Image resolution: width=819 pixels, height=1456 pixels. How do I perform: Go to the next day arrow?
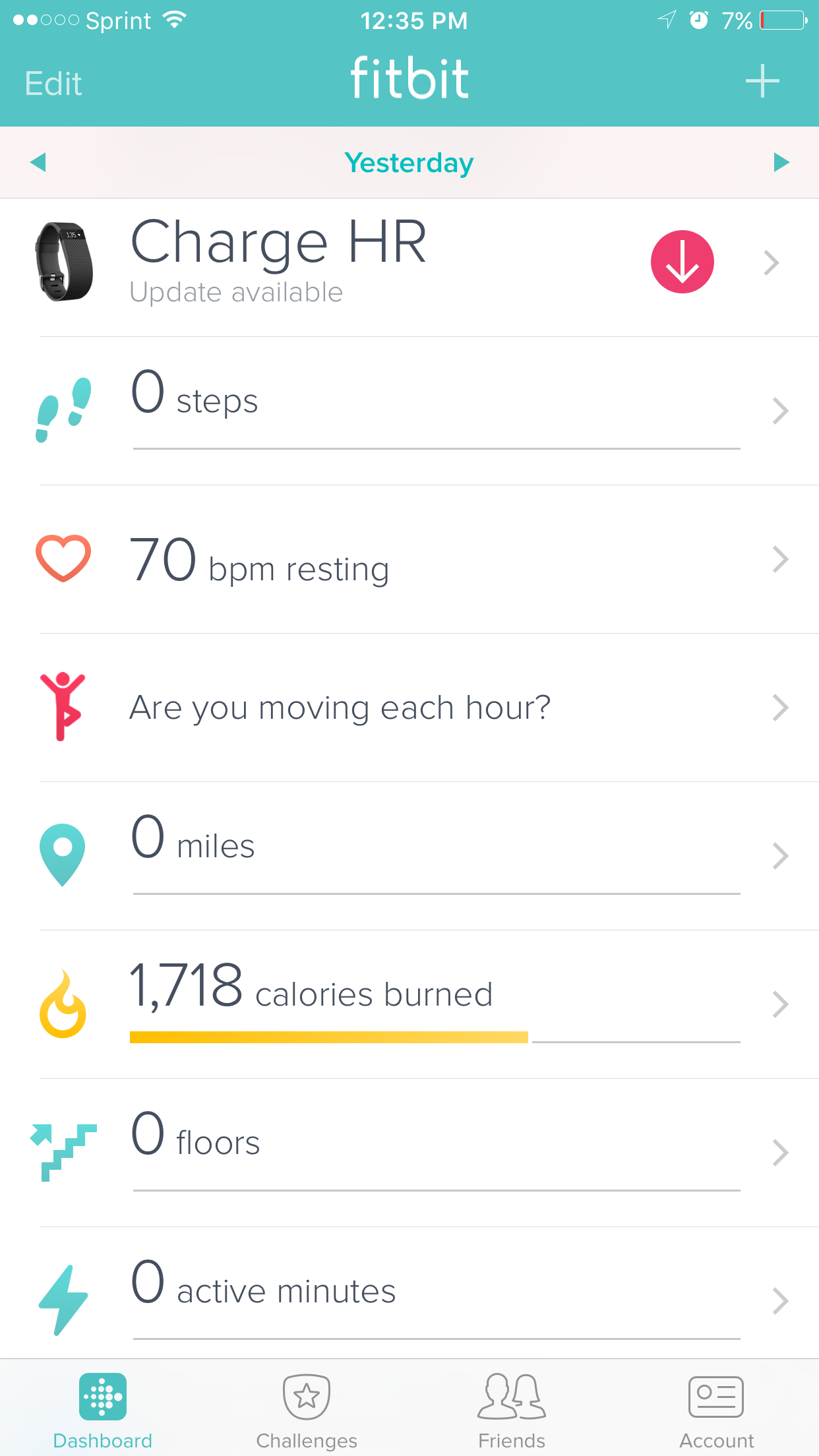(x=781, y=162)
